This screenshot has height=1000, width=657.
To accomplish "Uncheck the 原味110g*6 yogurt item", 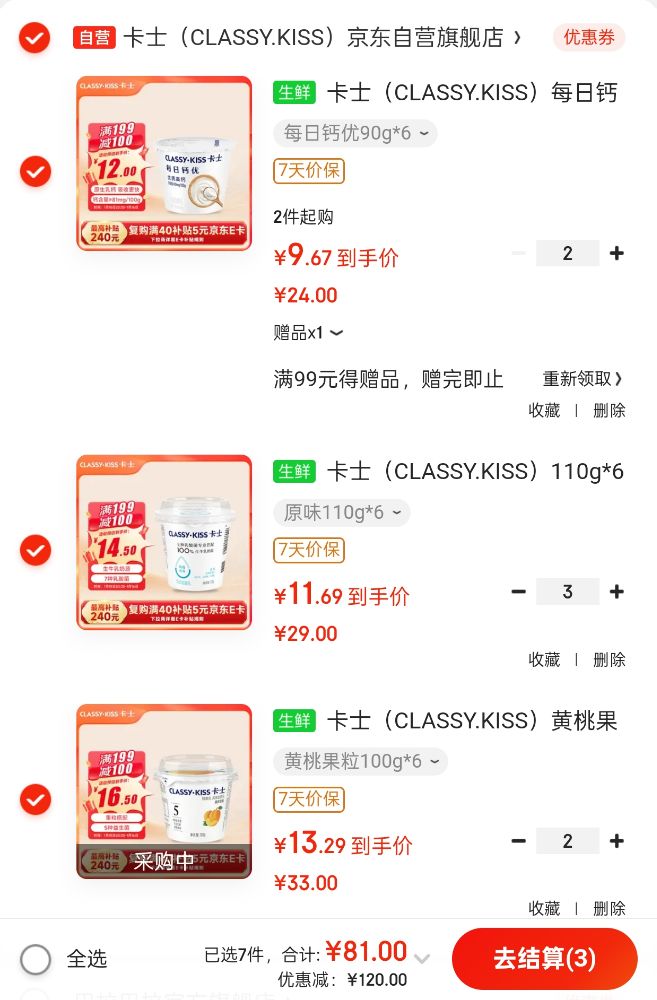I will (x=36, y=549).
